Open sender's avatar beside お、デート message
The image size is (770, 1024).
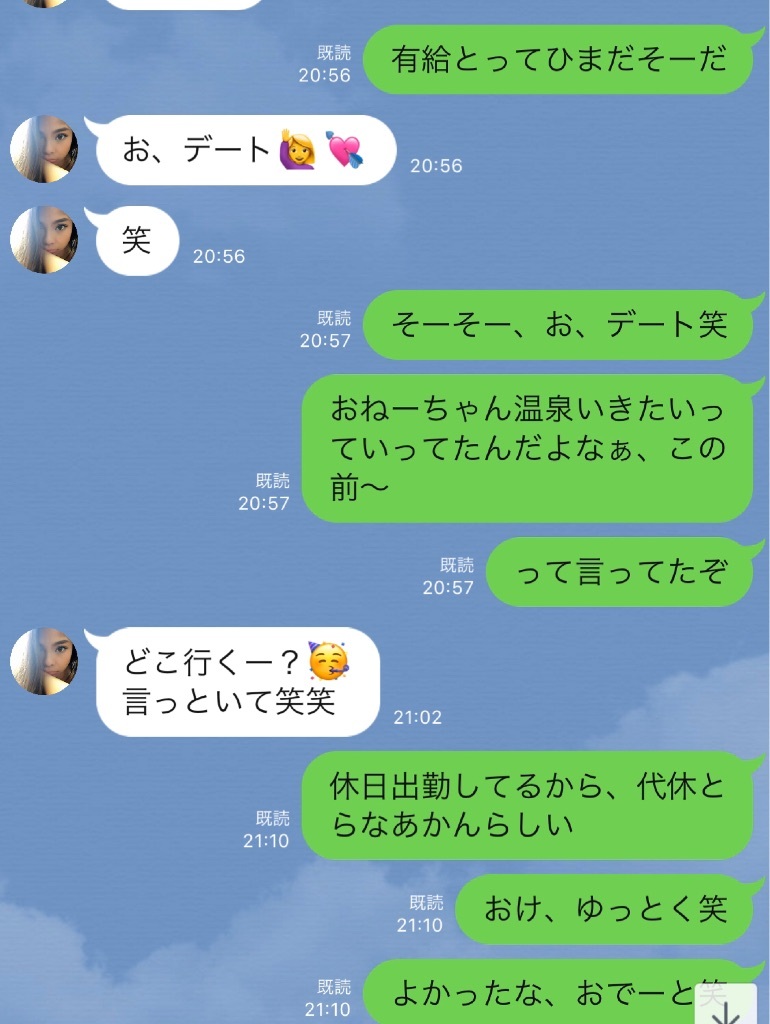click(x=44, y=150)
